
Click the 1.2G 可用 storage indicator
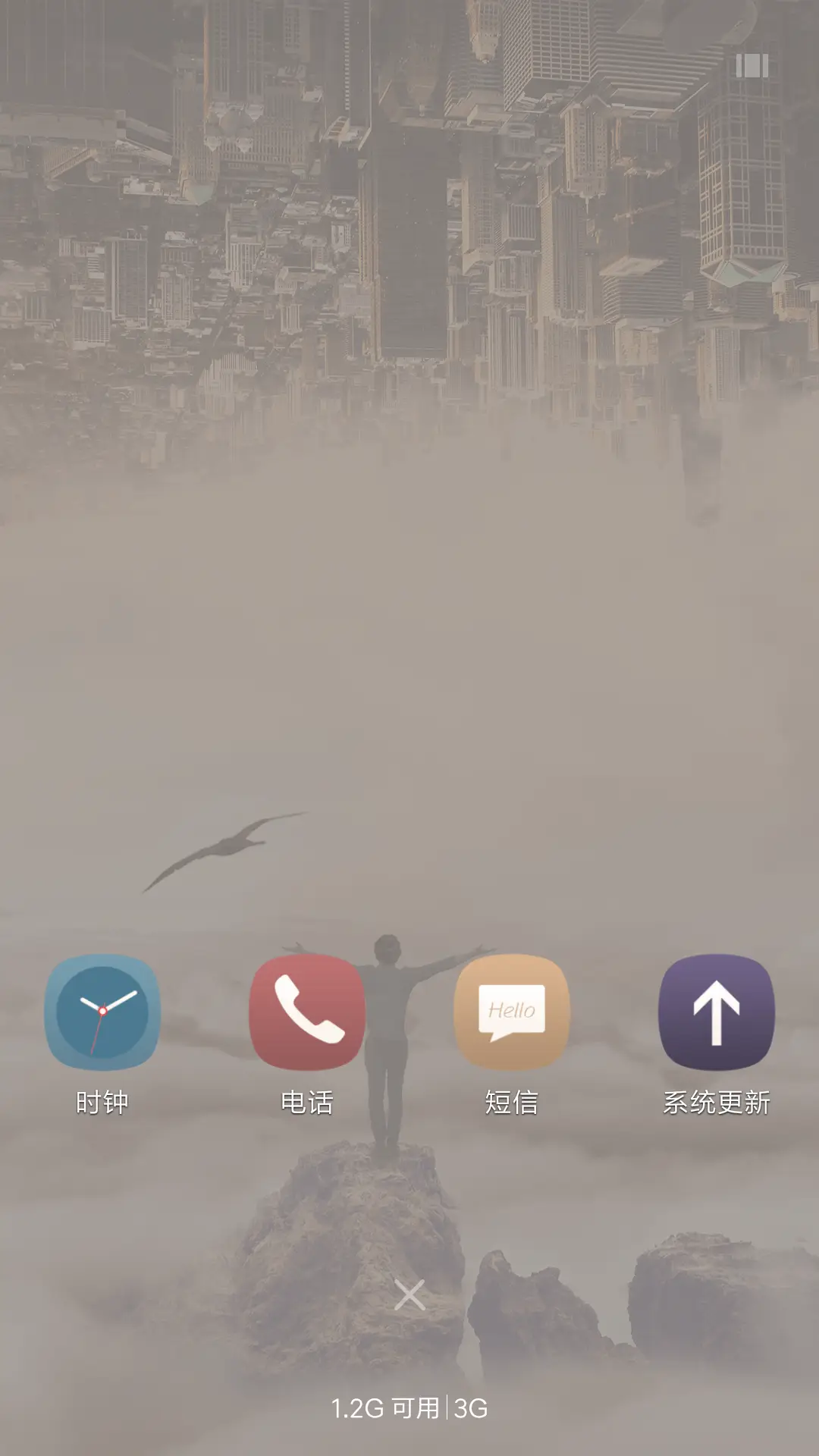[385, 1407]
